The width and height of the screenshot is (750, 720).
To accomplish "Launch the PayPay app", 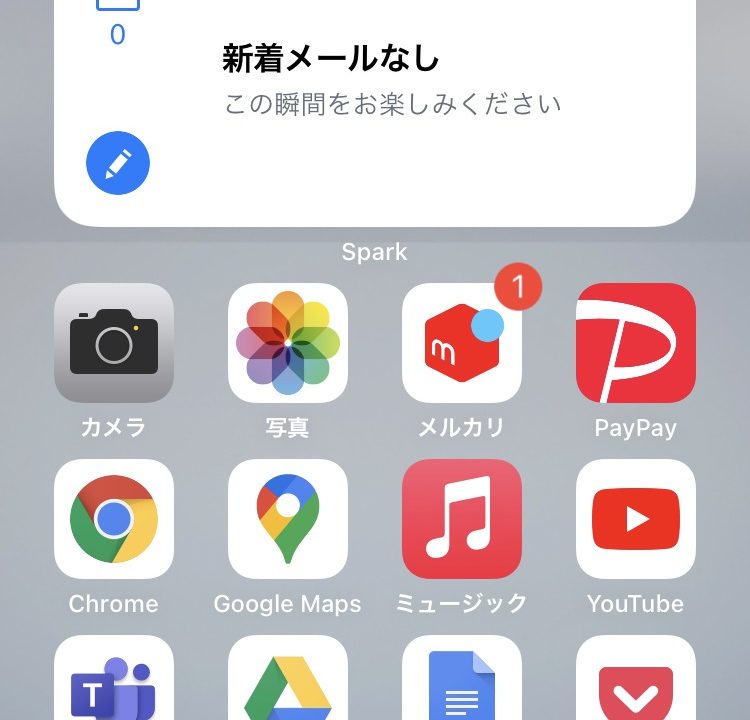I will [x=635, y=343].
